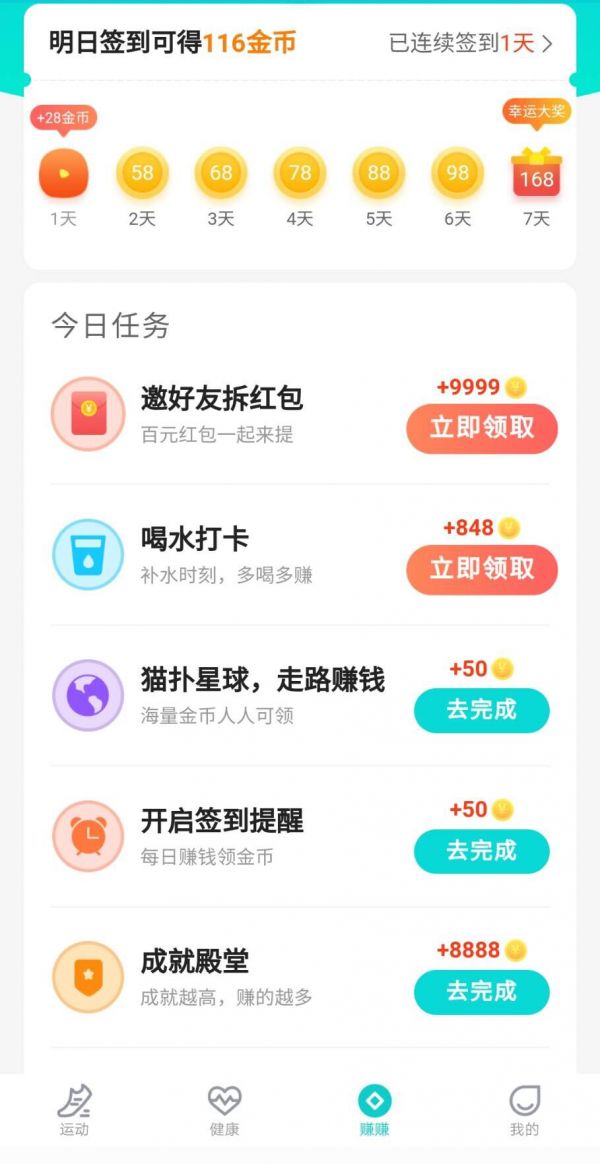Open the day 7 lucky prize gift box
Viewport: 600px width, 1164px height.
[x=536, y=172]
